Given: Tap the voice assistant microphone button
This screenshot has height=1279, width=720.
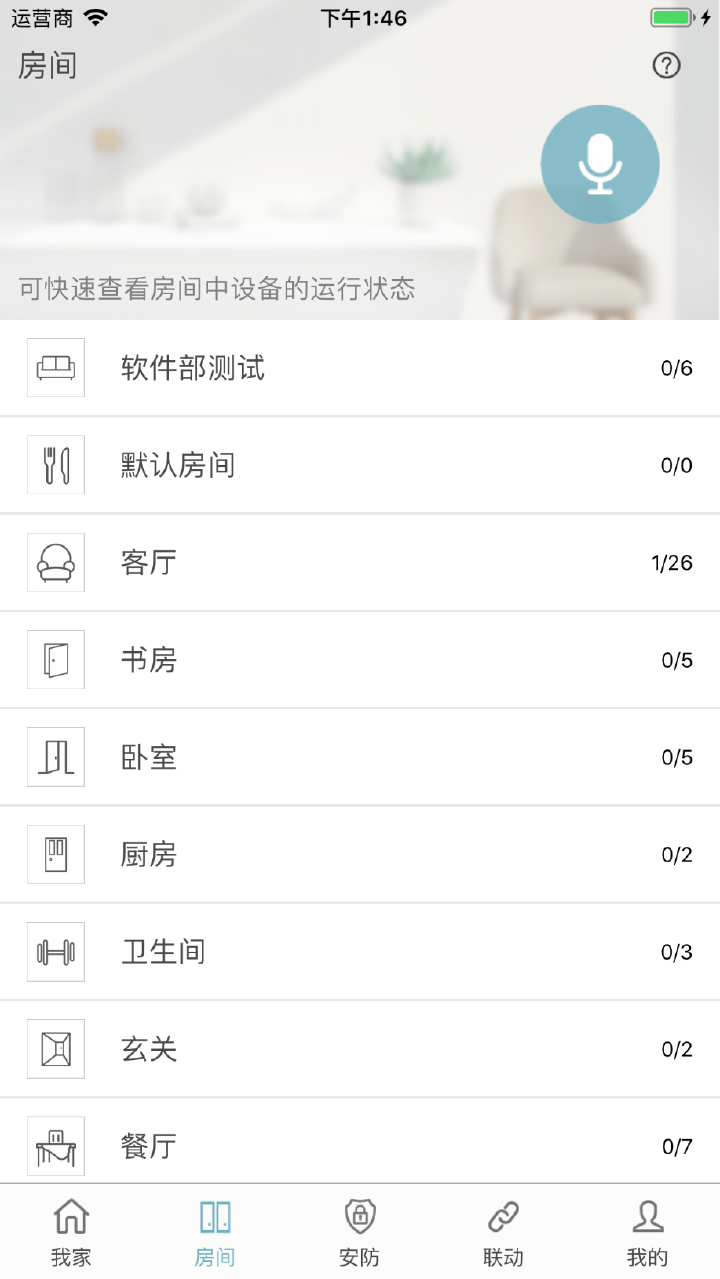Looking at the screenshot, I should pos(599,163).
